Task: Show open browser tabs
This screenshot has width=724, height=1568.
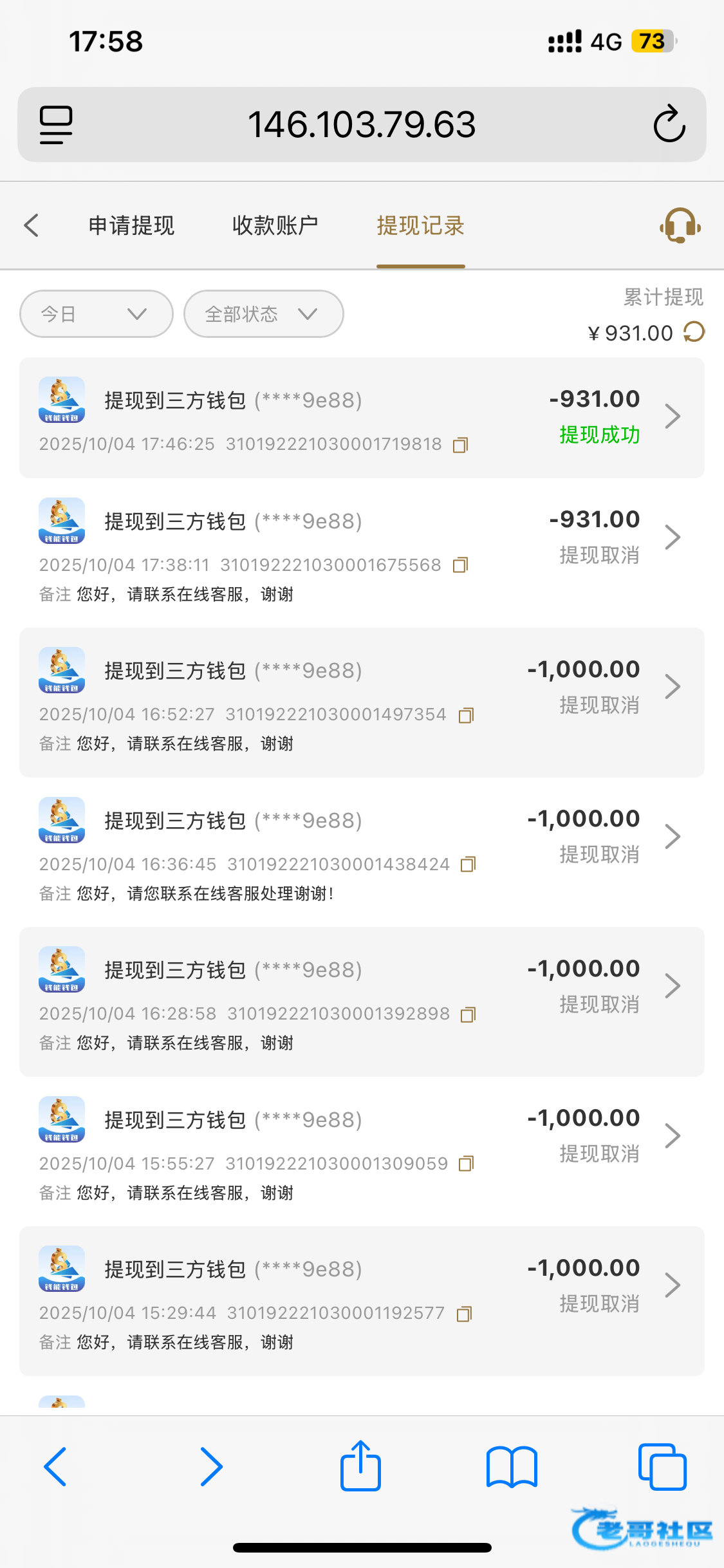Action: 662,1466
